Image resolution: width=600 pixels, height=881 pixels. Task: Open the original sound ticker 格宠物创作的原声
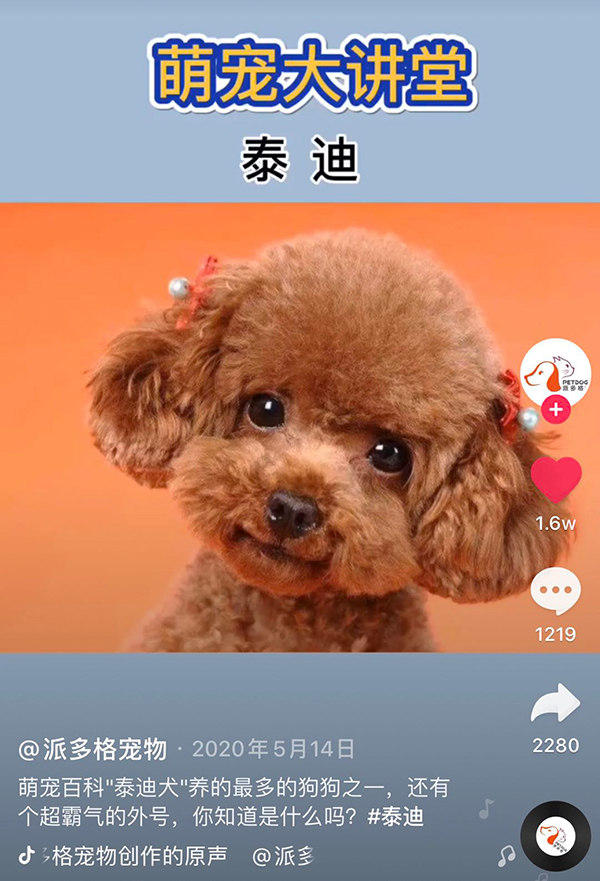[x=138, y=856]
